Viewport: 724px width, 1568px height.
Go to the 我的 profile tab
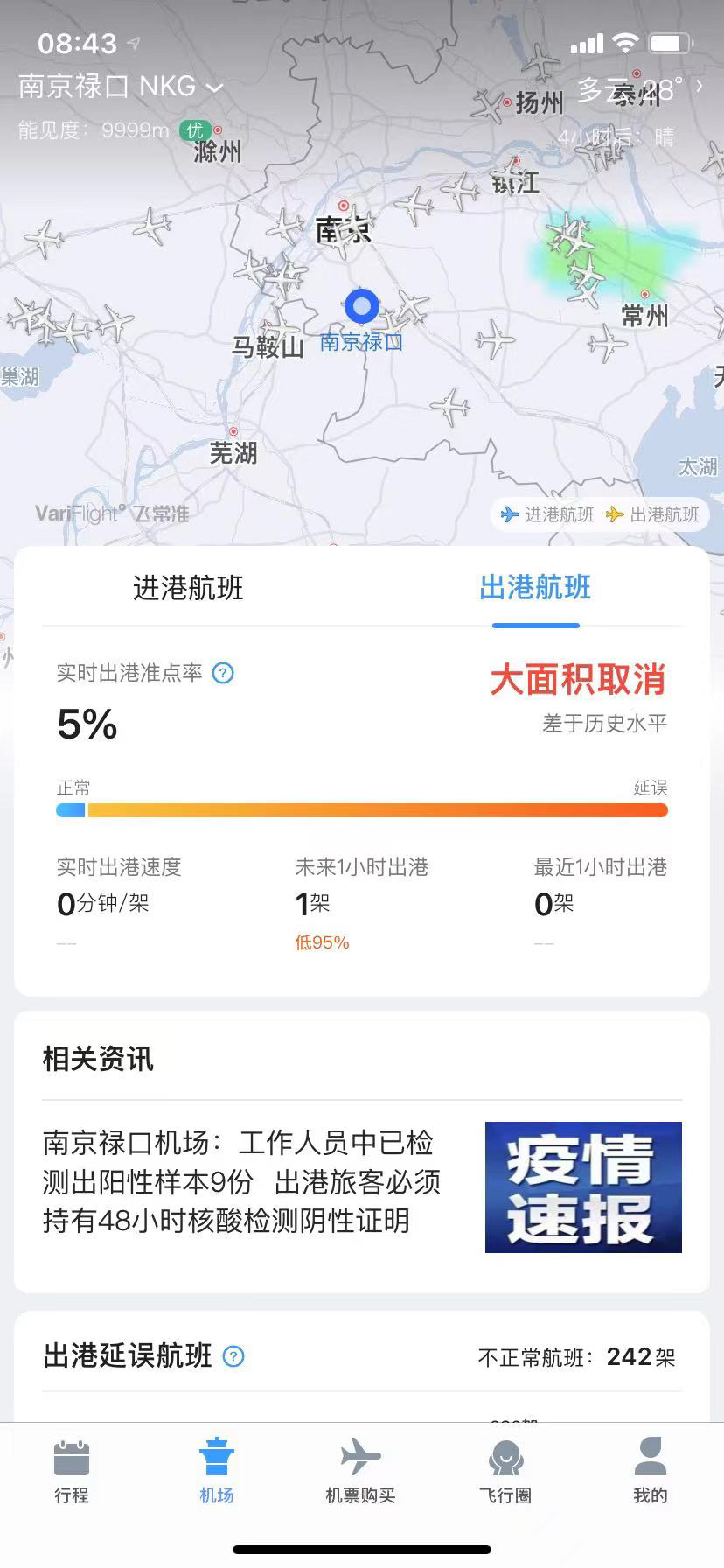click(651, 1473)
